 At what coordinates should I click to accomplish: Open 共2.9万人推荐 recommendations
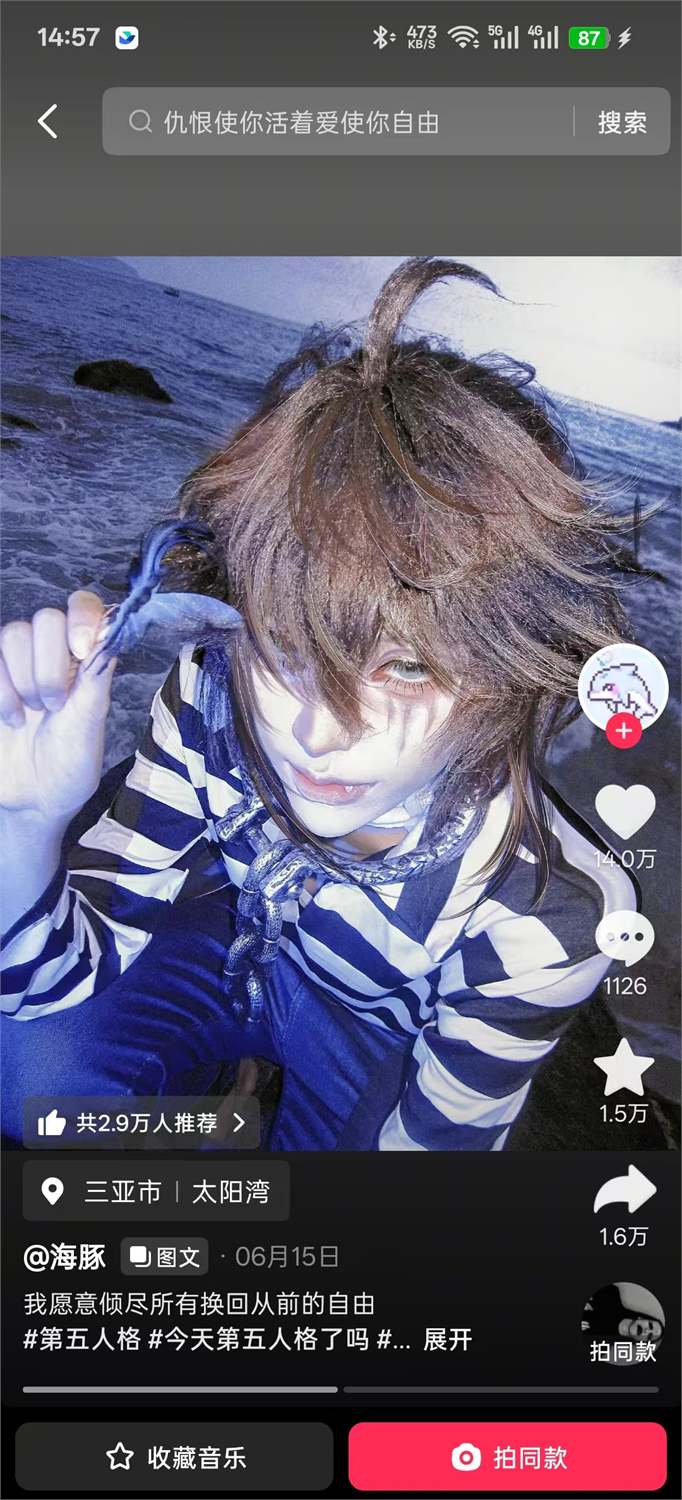[x=141, y=1123]
